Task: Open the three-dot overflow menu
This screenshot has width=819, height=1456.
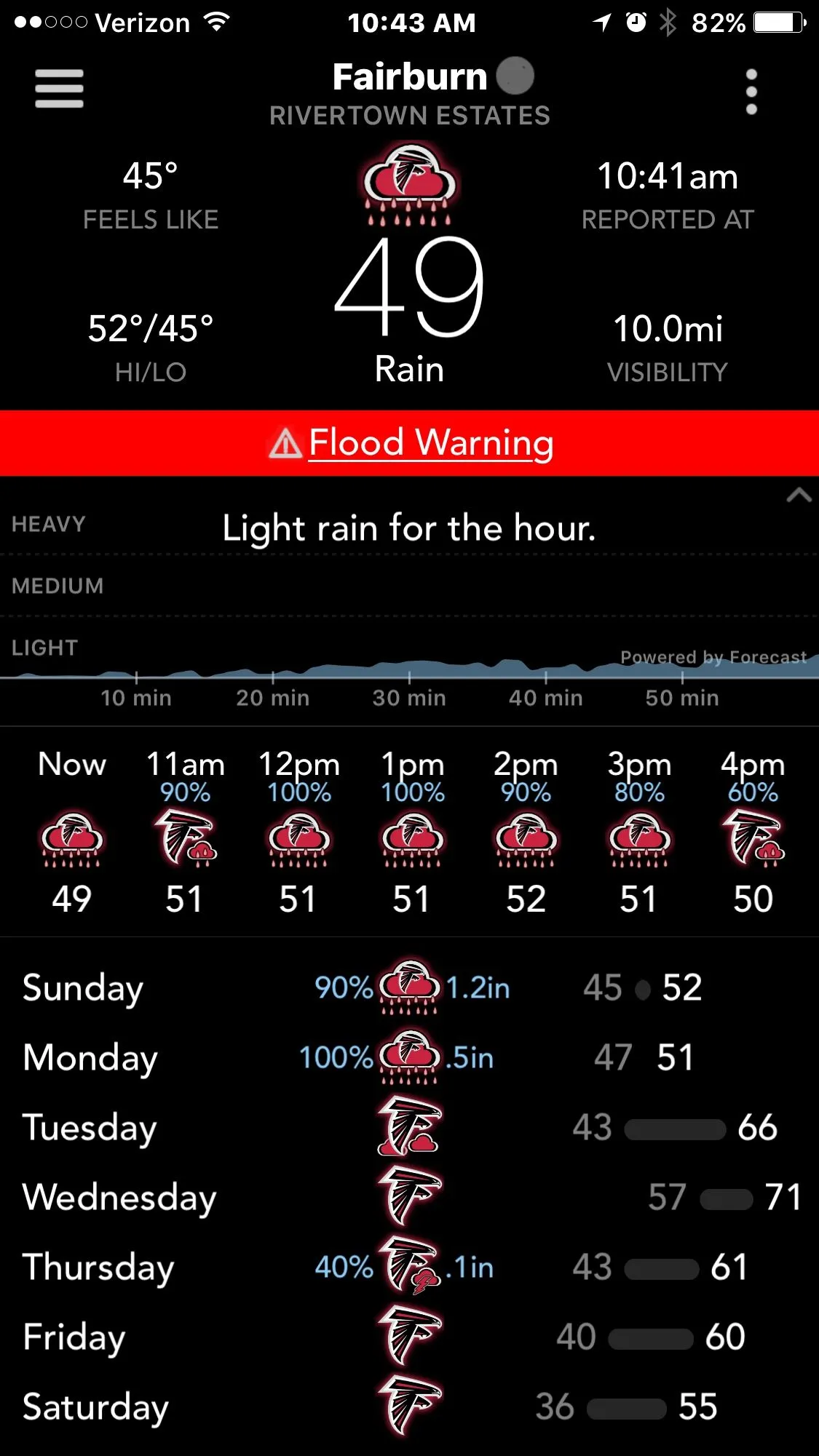Action: (x=751, y=92)
